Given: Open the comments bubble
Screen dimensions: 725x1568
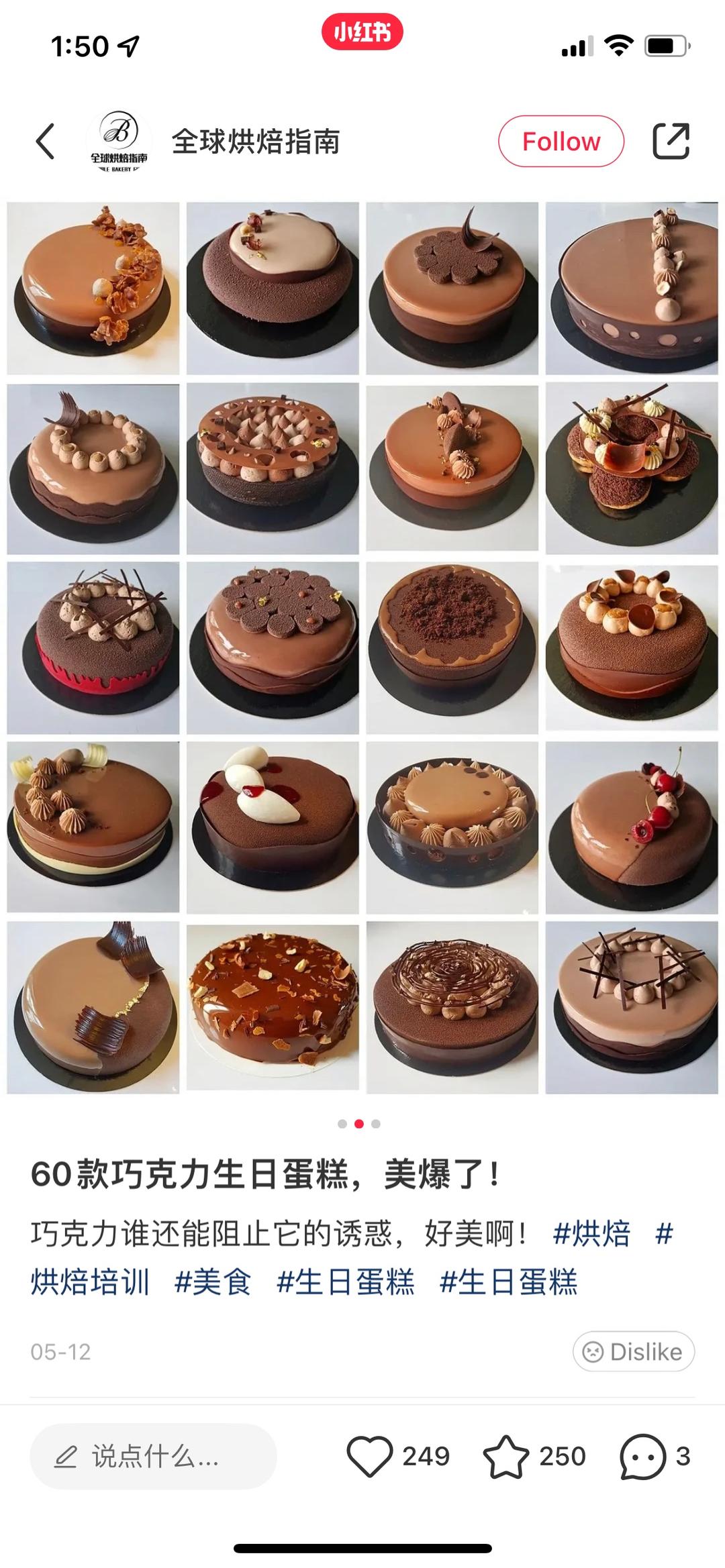Looking at the screenshot, I should click(x=642, y=1457).
